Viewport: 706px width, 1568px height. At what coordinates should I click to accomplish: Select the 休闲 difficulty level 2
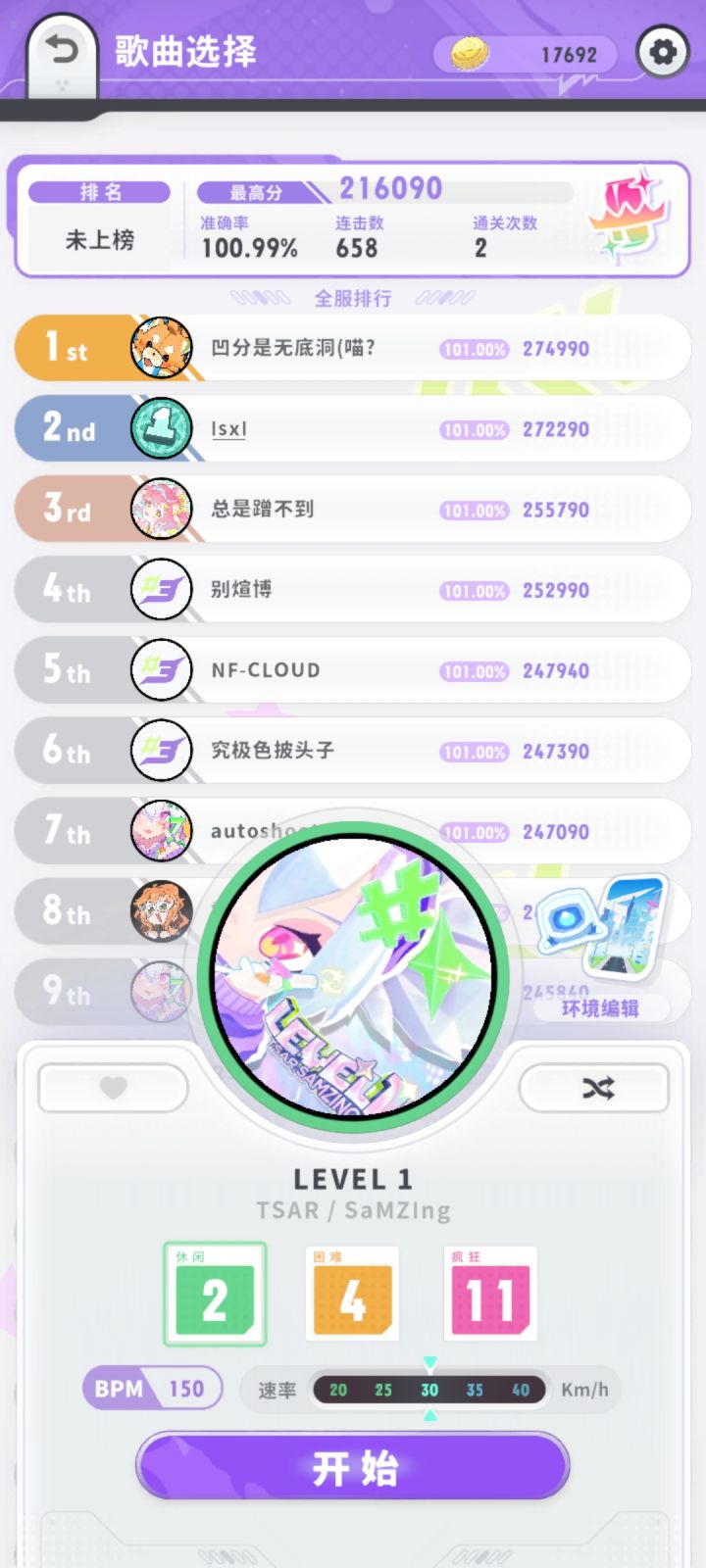click(215, 1293)
